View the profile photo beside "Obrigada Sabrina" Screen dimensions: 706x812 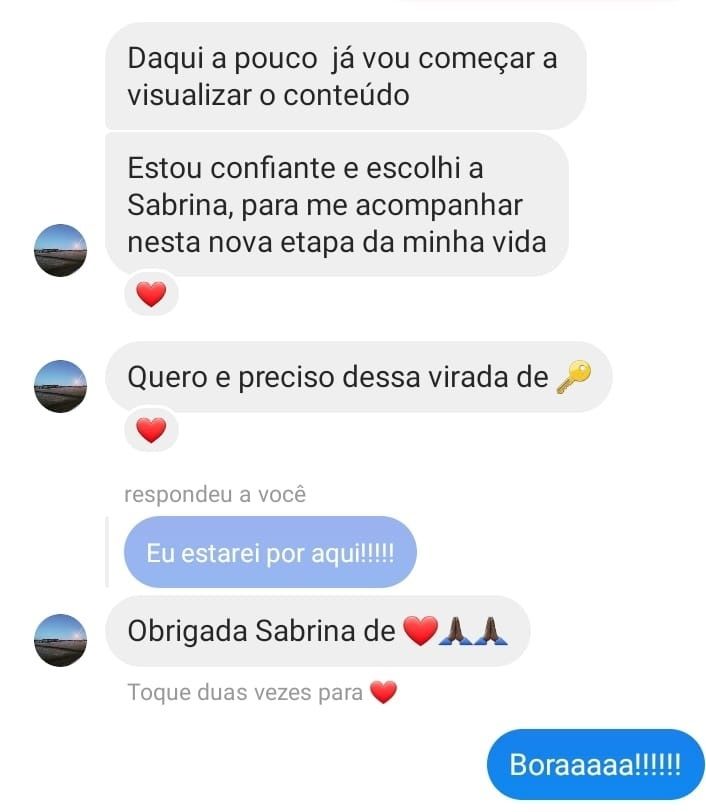[61, 640]
